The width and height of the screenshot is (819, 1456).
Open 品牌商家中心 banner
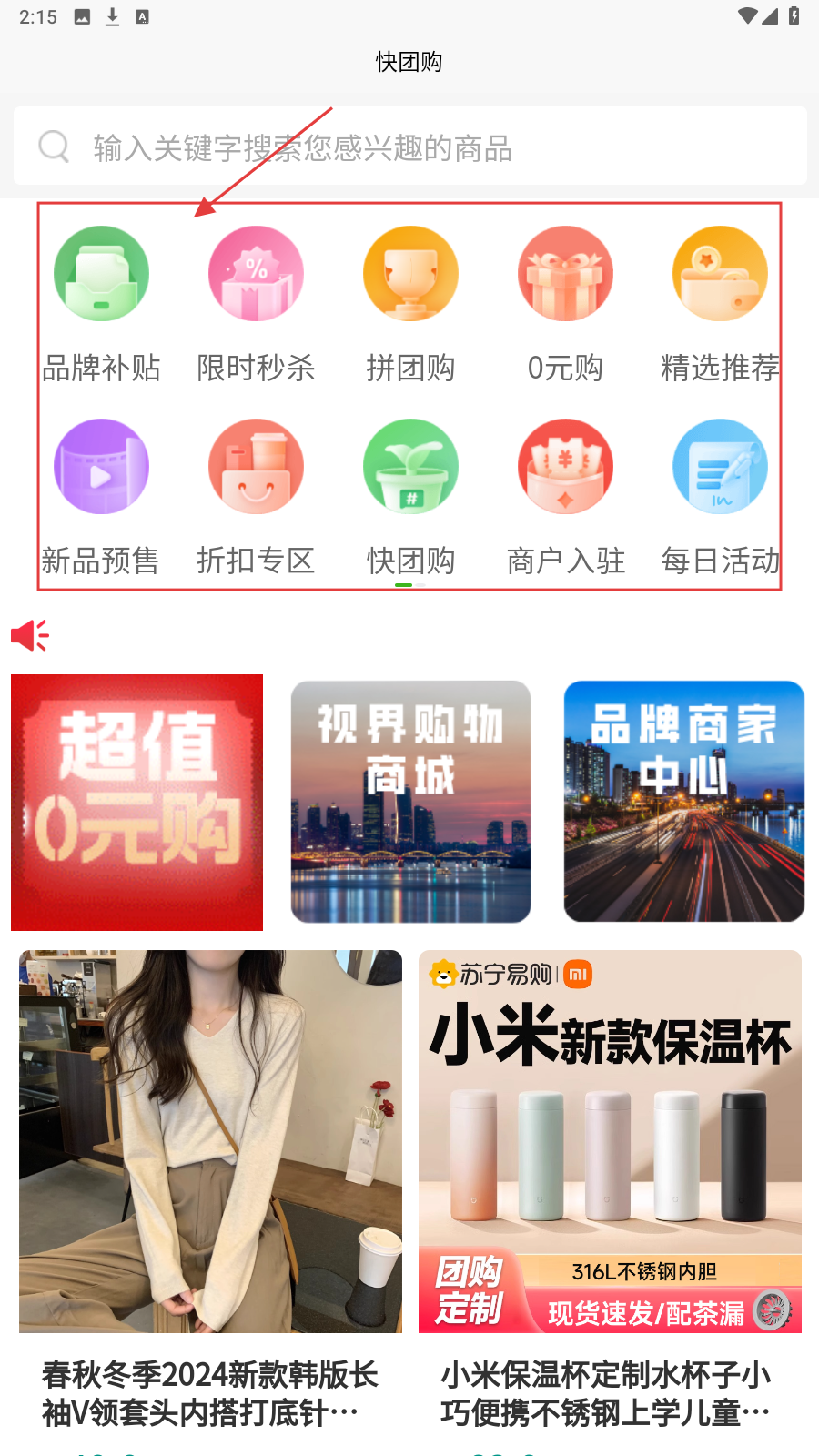[683, 802]
